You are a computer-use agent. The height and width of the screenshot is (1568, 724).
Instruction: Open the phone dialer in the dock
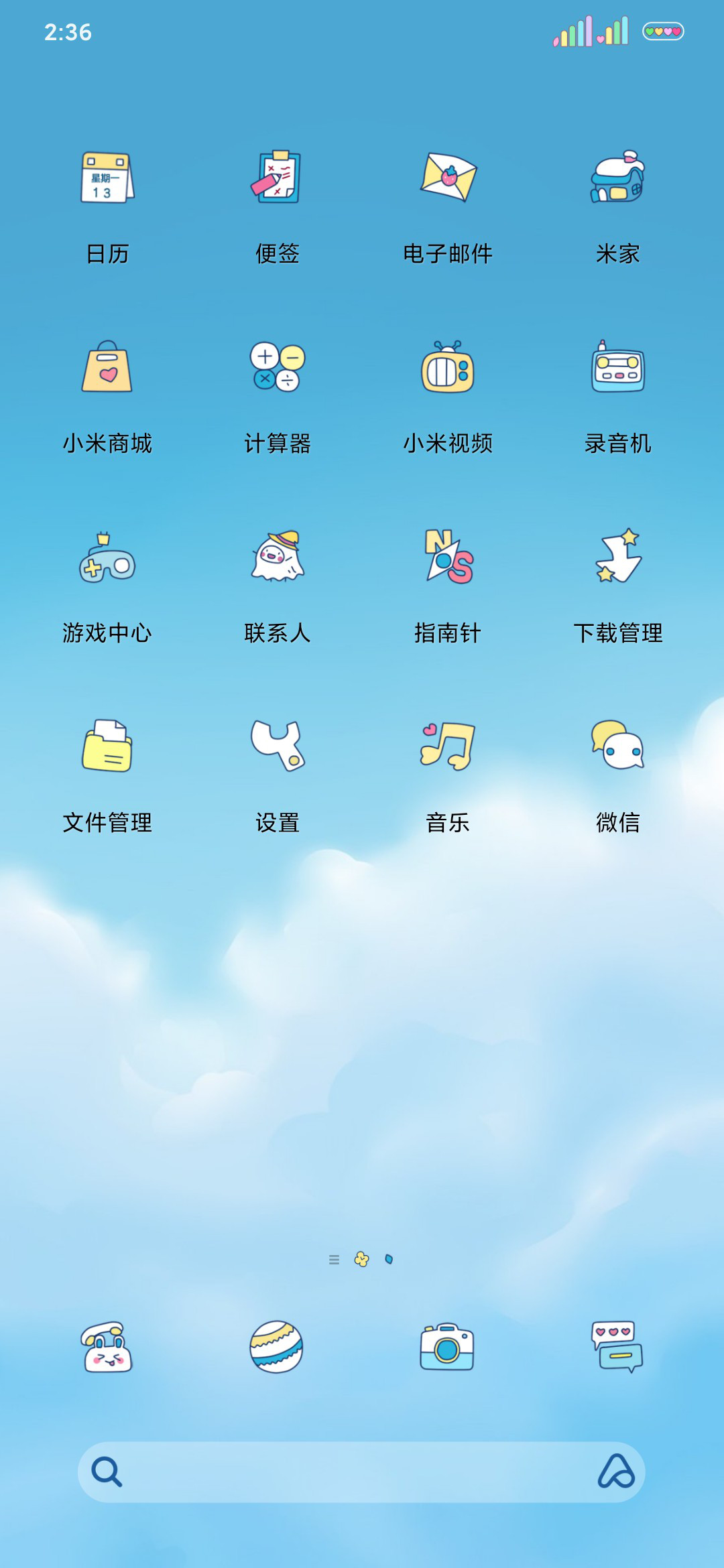tap(107, 1347)
